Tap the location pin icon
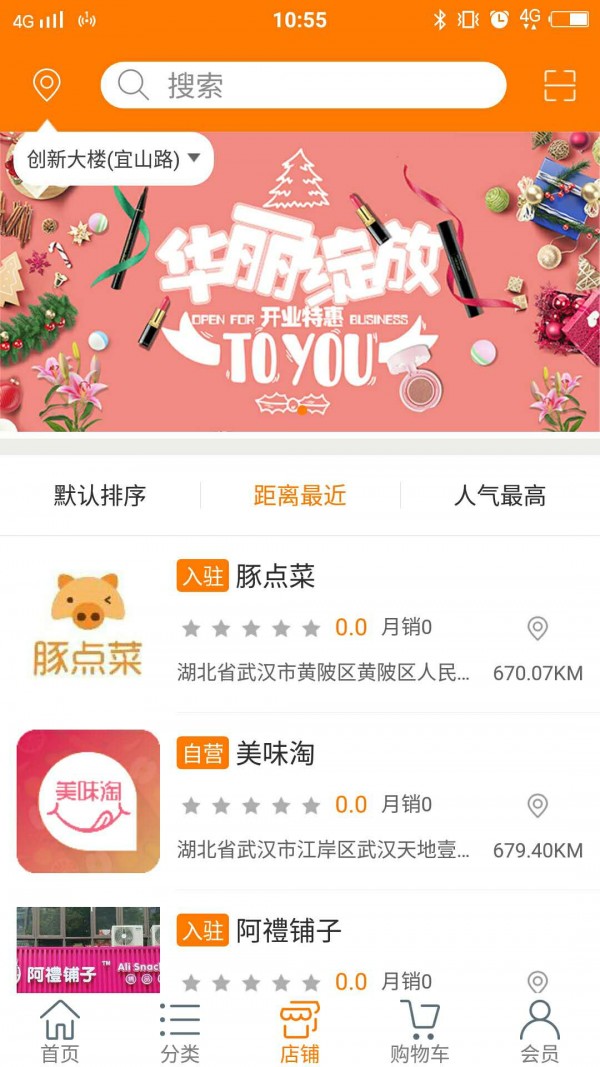Screen dimensions: 600x1067 (x=46, y=85)
